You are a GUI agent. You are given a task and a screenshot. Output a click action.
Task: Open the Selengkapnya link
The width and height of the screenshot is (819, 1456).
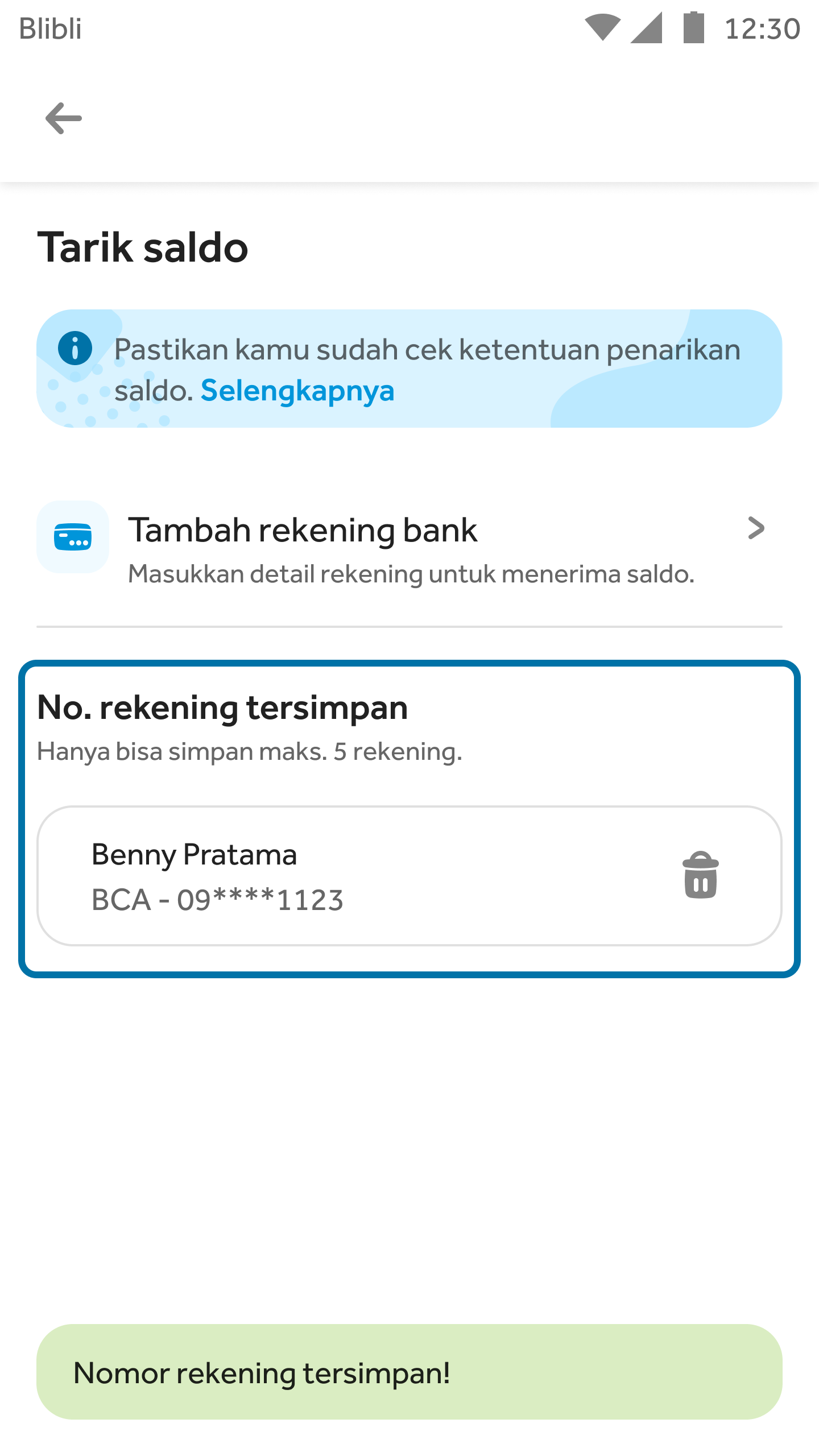tap(297, 391)
